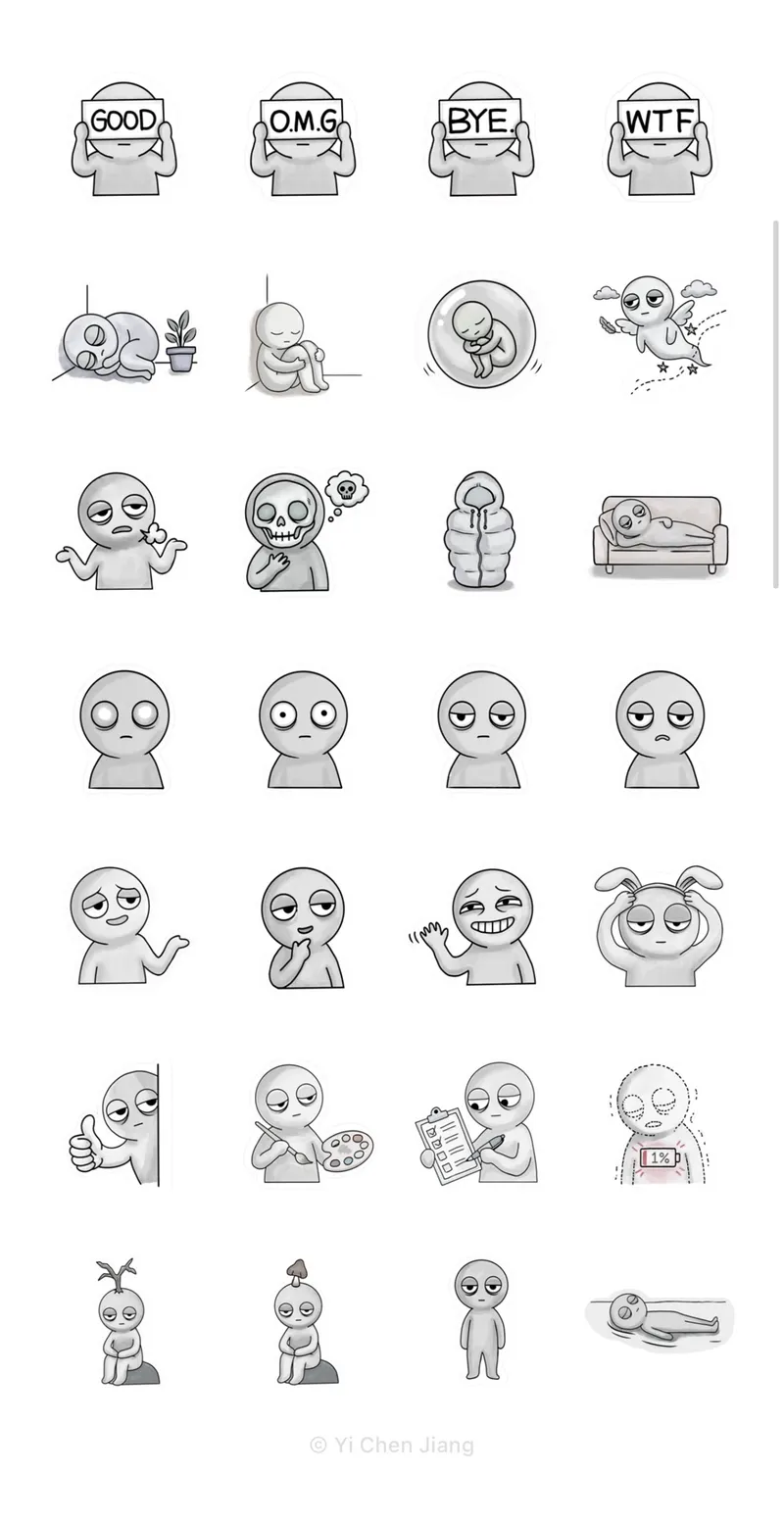
Task: Preview the skull hoodie sticker
Action: [x=302, y=531]
